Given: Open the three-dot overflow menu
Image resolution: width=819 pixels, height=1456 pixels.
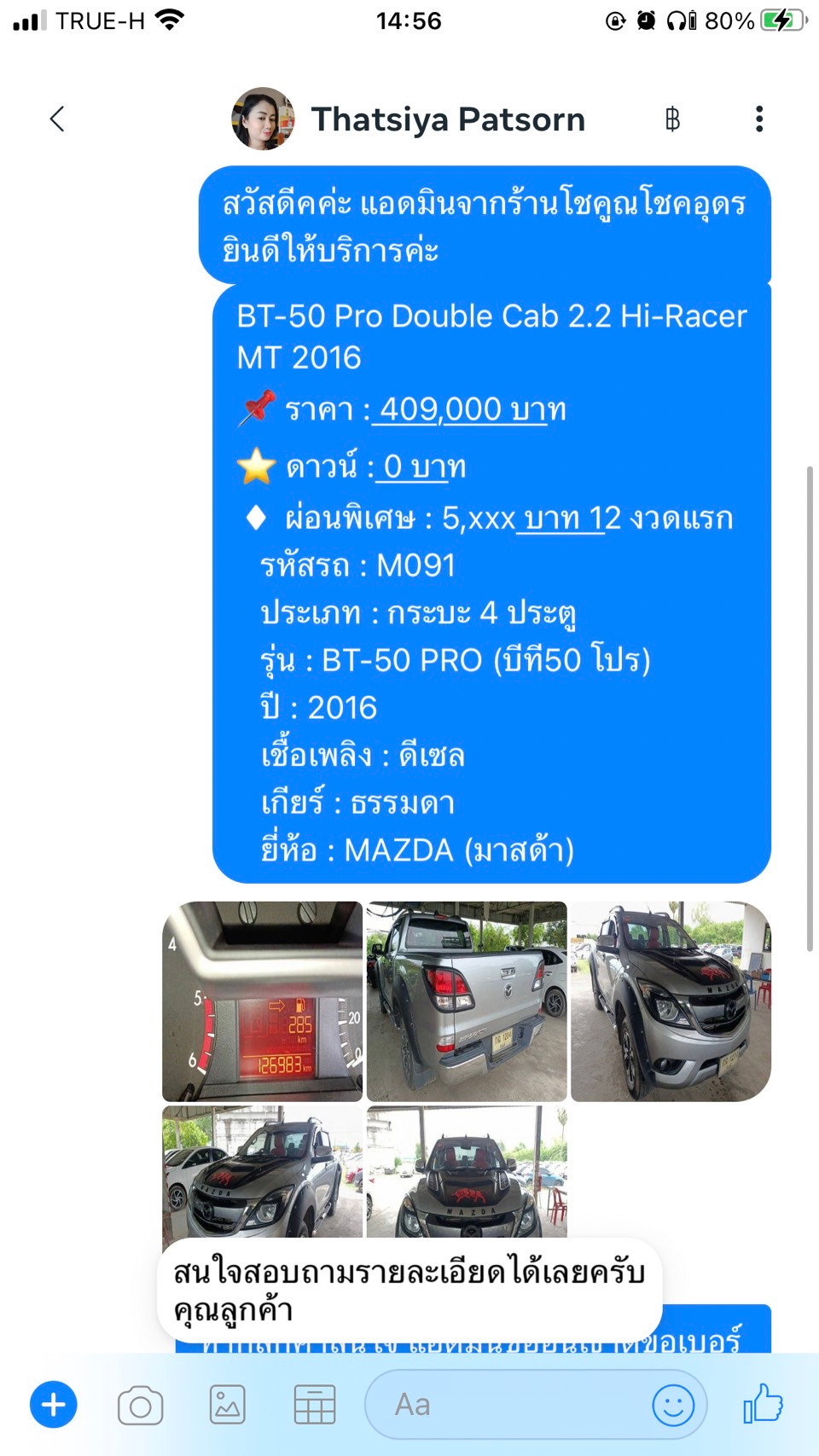Looking at the screenshot, I should [758, 119].
